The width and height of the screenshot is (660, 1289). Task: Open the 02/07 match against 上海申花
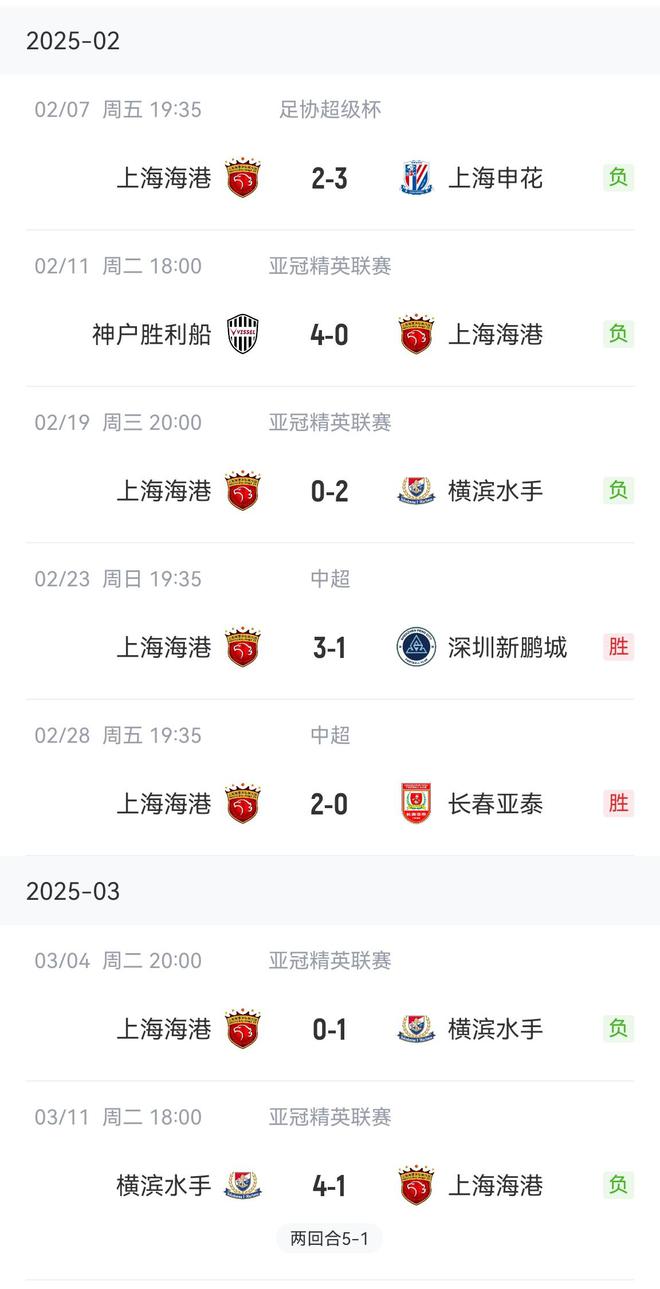click(329, 178)
